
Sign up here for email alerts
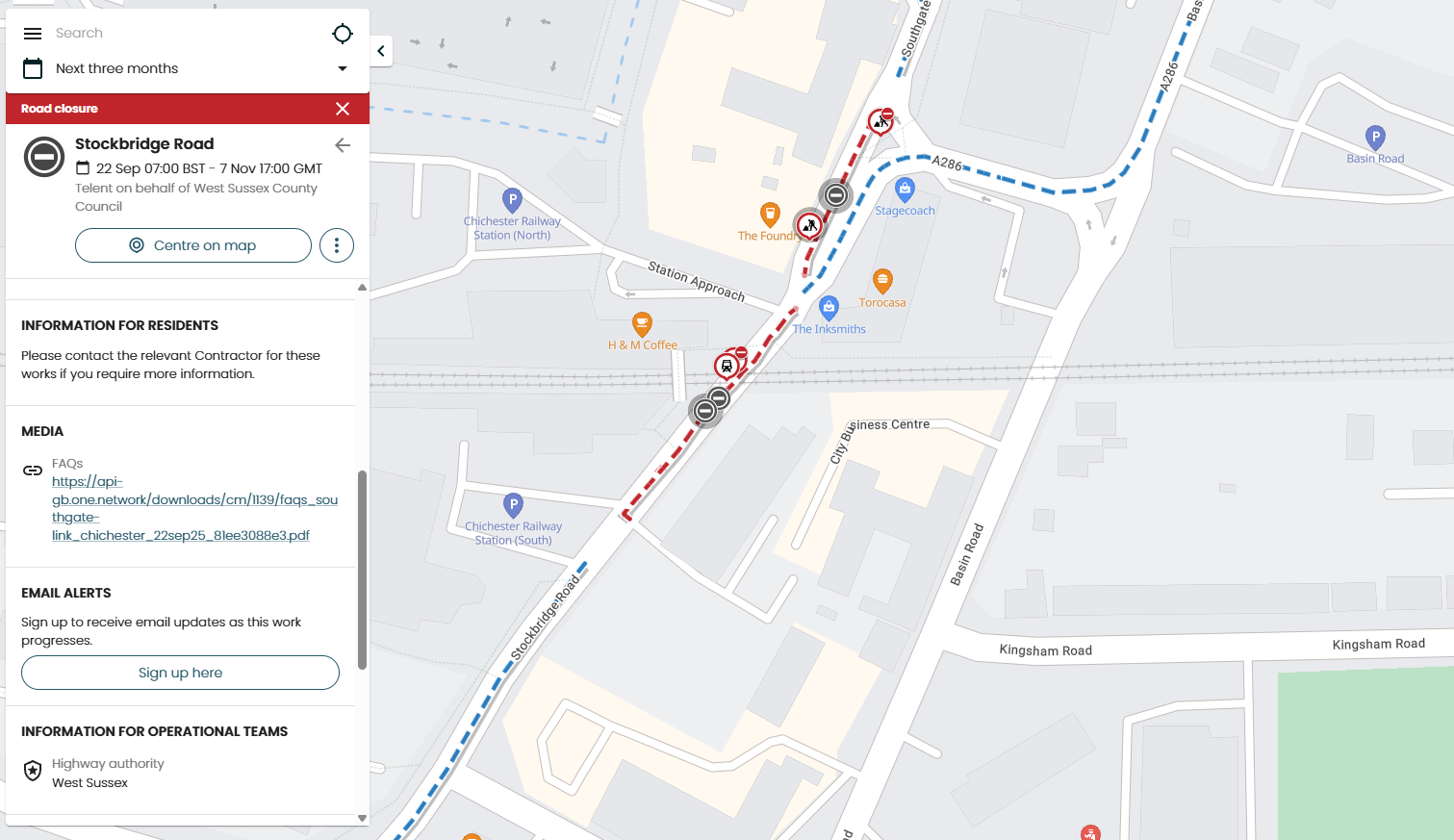coord(180,673)
